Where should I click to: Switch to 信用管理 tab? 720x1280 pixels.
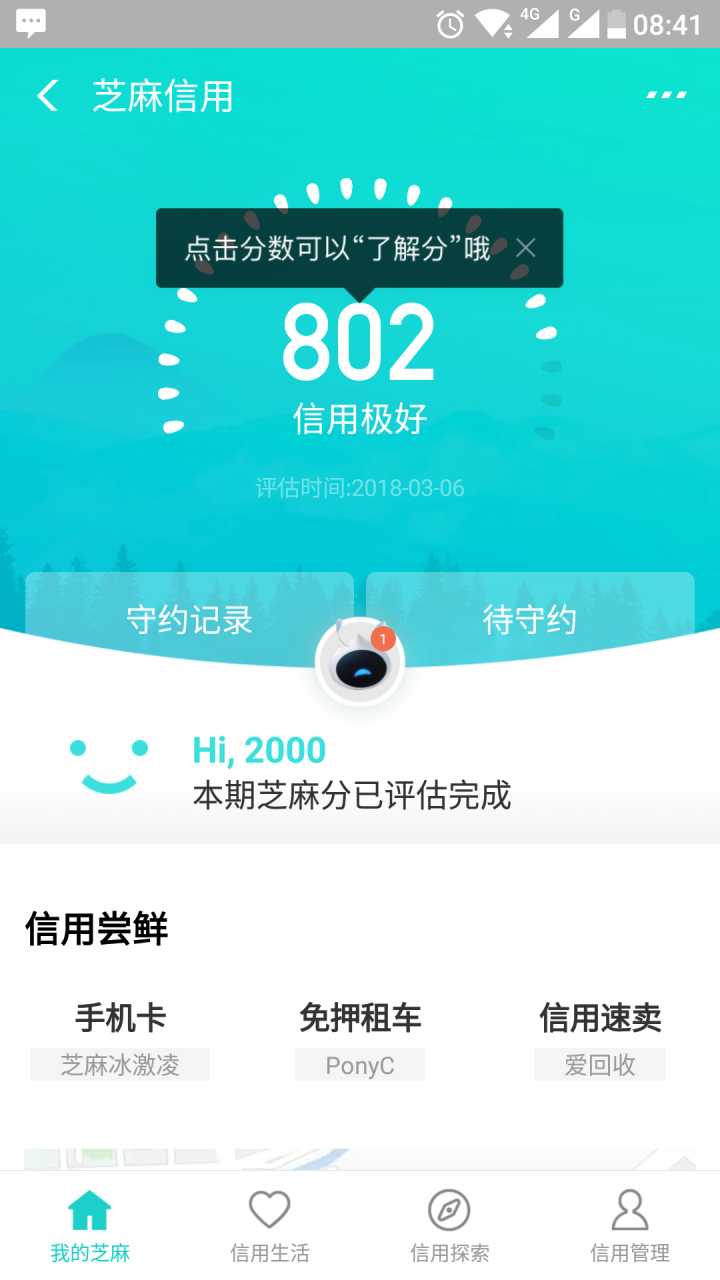[x=630, y=1226]
